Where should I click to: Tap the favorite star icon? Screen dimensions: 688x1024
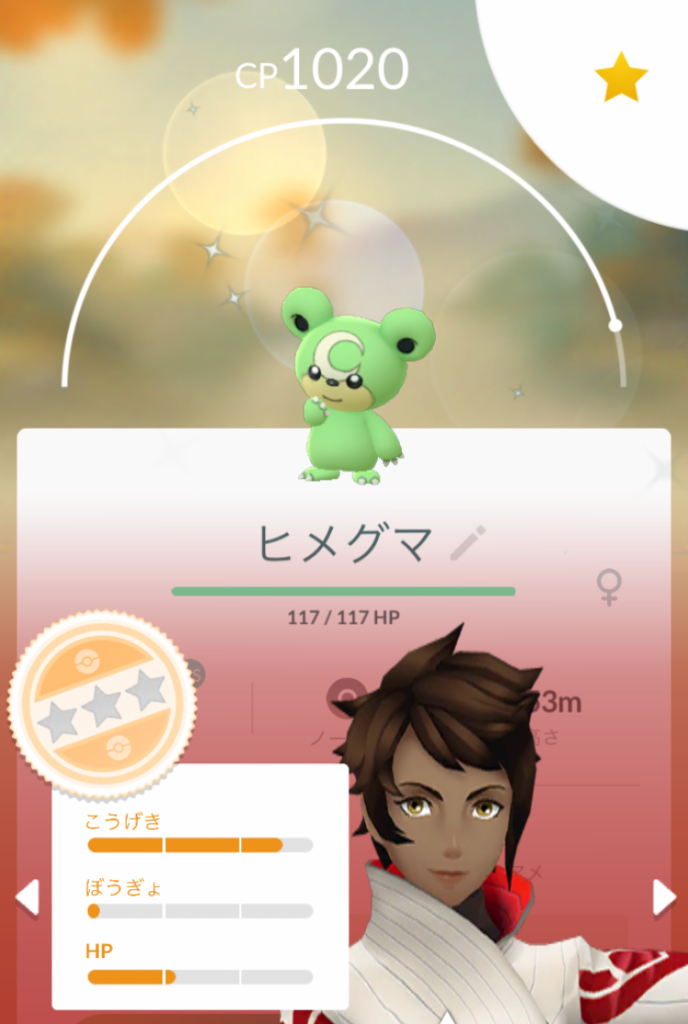[x=620, y=78]
